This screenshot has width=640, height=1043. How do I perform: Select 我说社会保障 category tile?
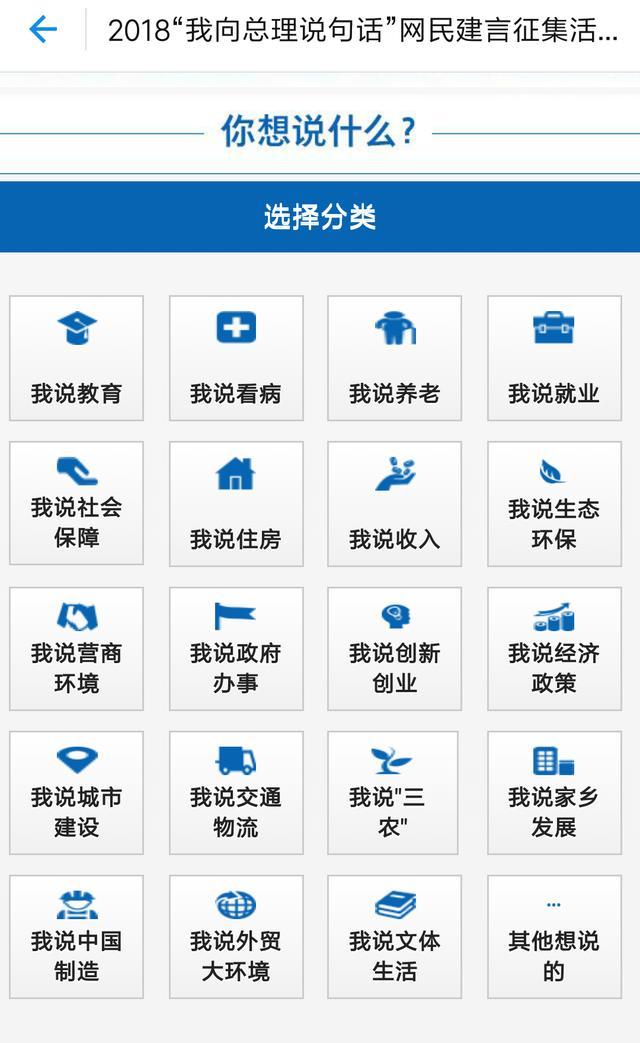[x=77, y=503]
